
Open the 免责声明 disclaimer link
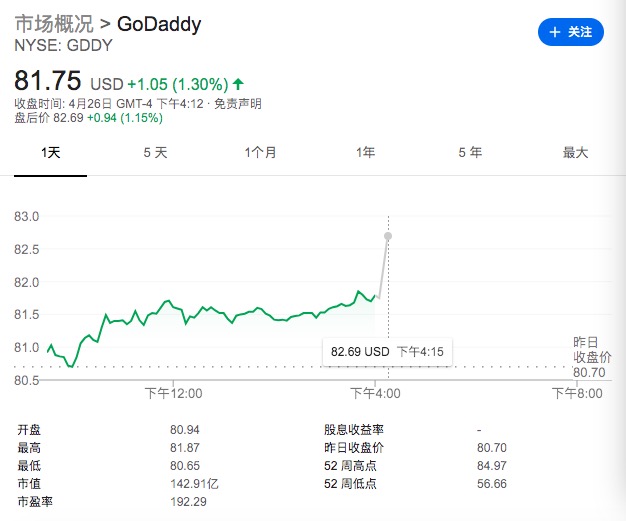pyautogui.click(x=240, y=103)
